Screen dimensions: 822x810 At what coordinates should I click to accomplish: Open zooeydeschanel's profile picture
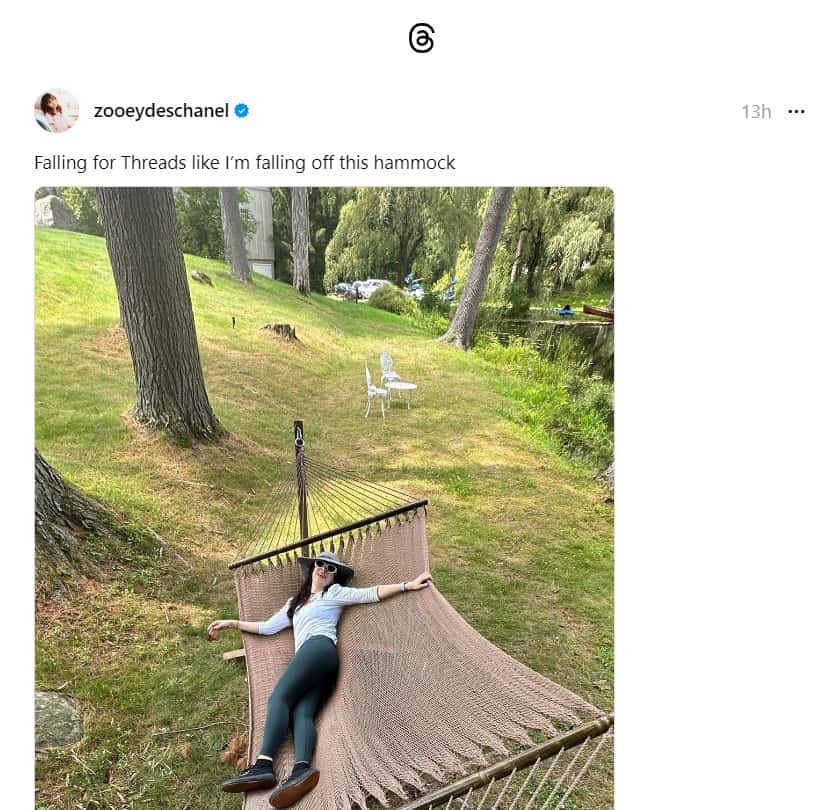pos(56,111)
